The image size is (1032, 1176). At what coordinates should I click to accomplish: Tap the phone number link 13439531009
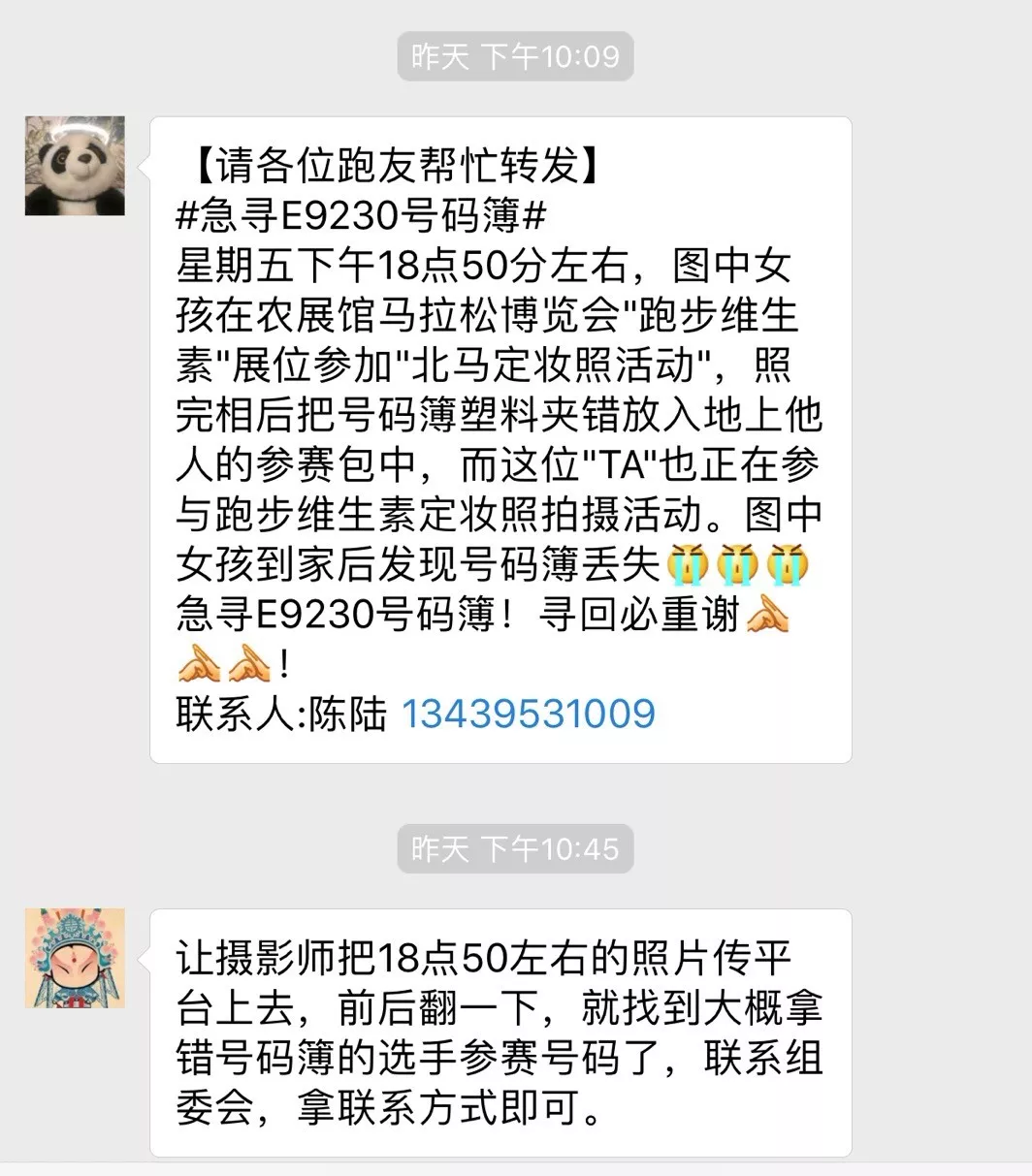(x=528, y=715)
